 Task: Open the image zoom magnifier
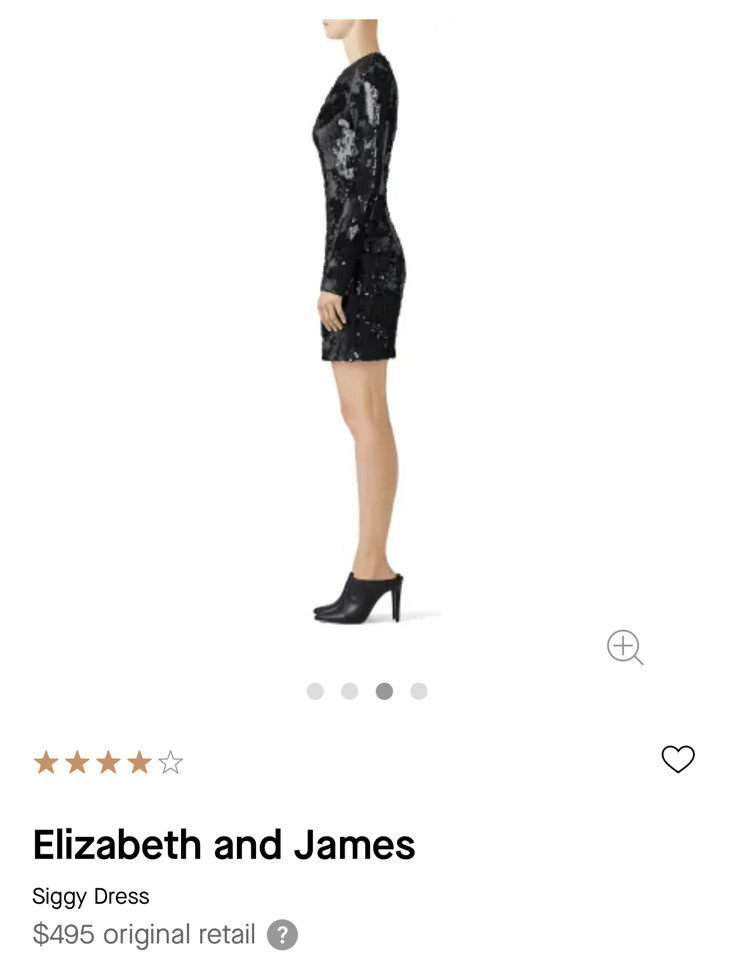tap(625, 646)
